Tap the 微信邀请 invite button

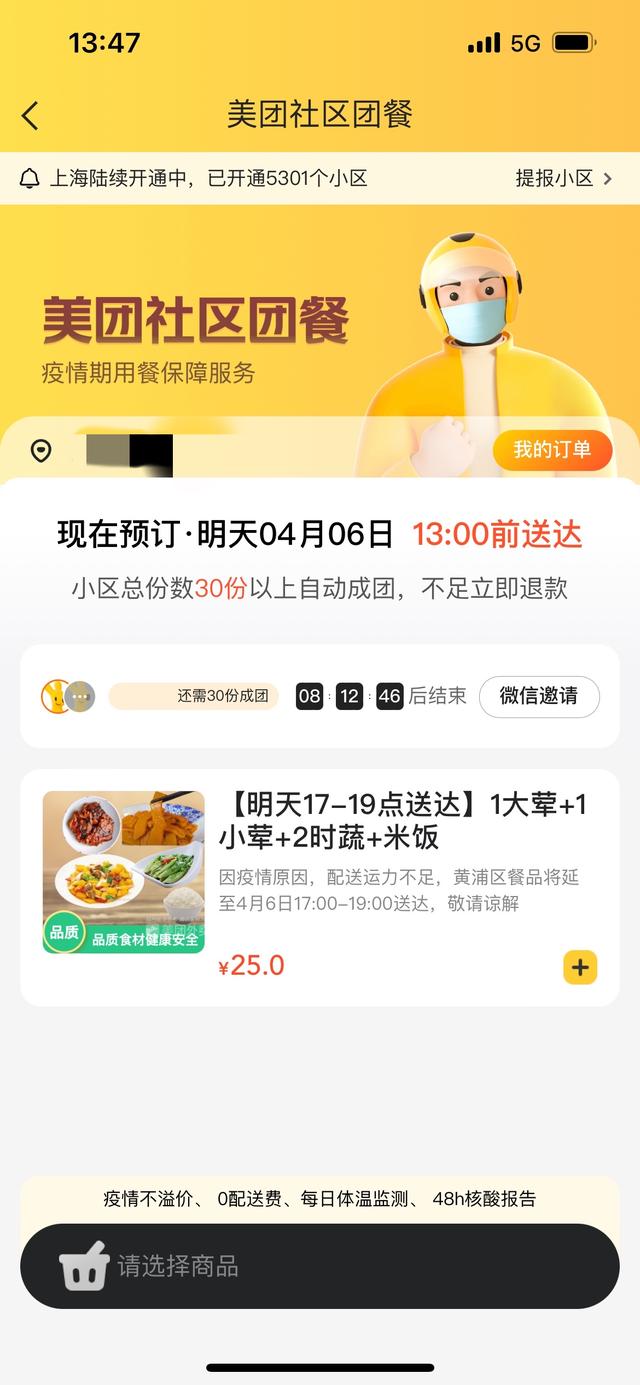click(x=539, y=696)
